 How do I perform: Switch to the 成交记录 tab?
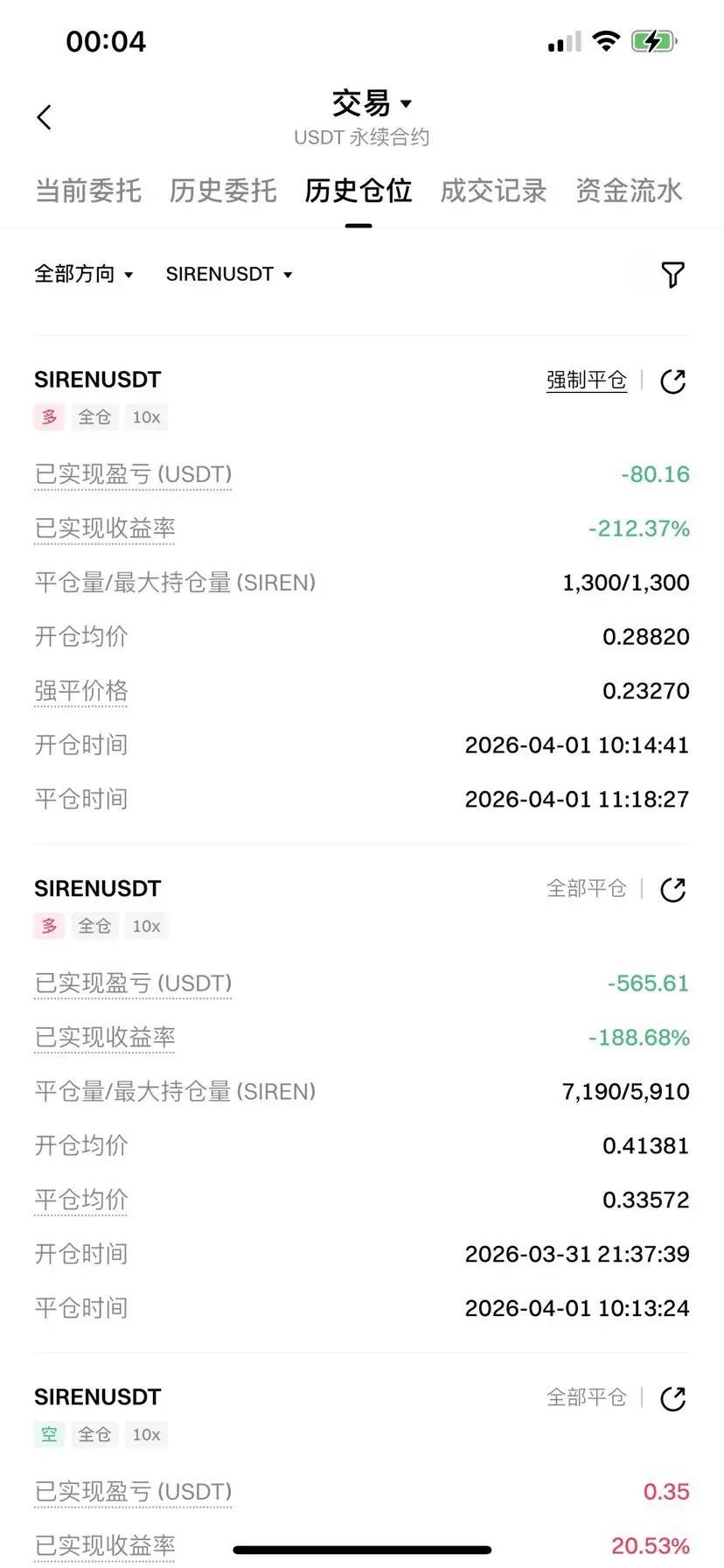point(493,191)
